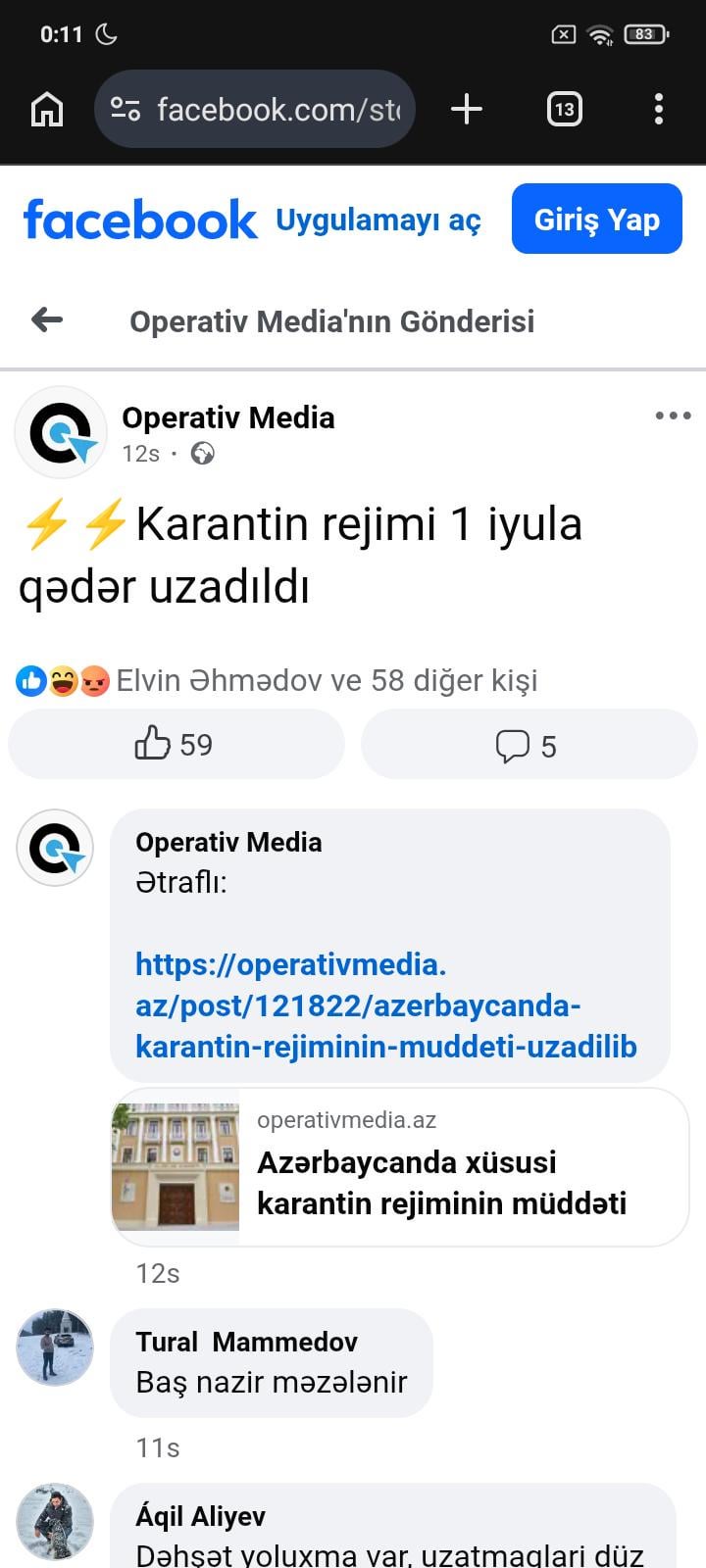Go to browser home page

(47, 109)
